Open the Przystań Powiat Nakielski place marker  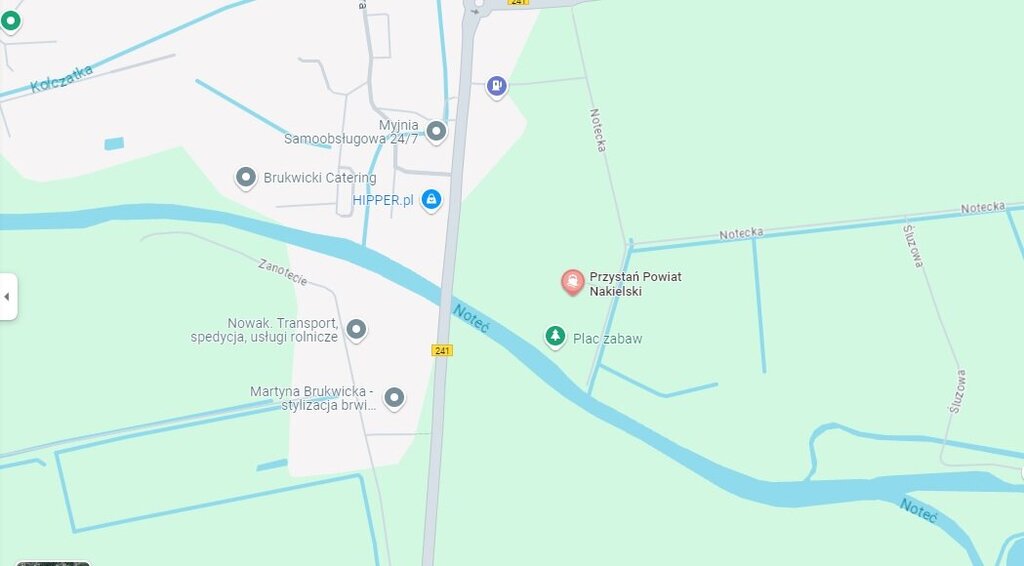[572, 282]
